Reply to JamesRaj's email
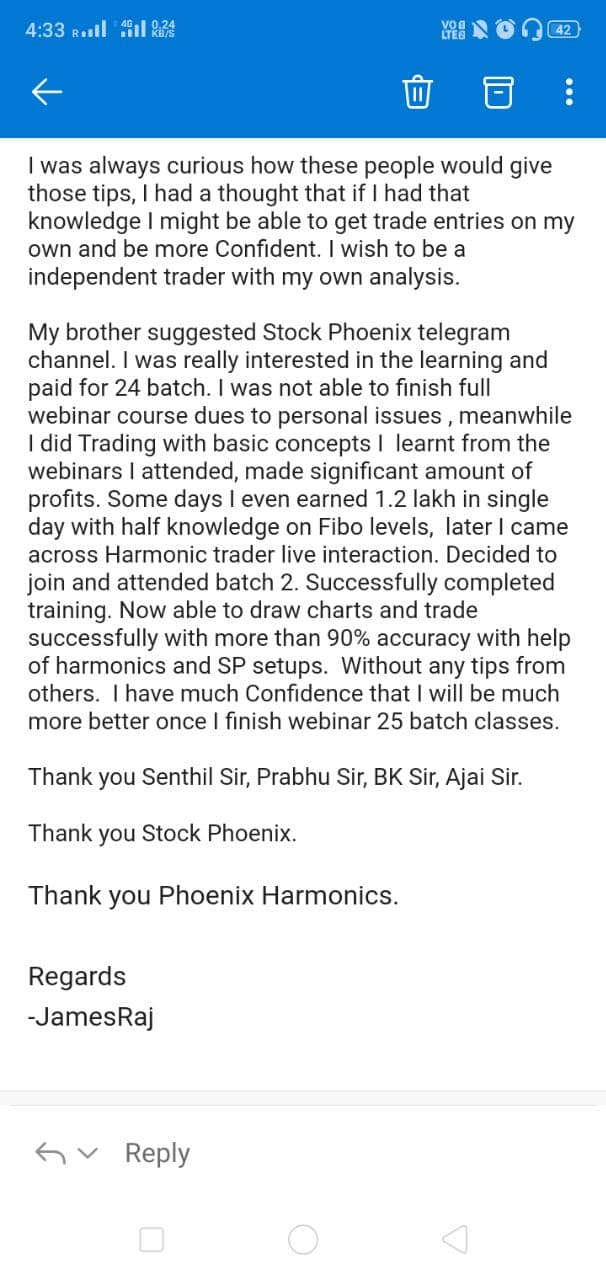 156,1153
